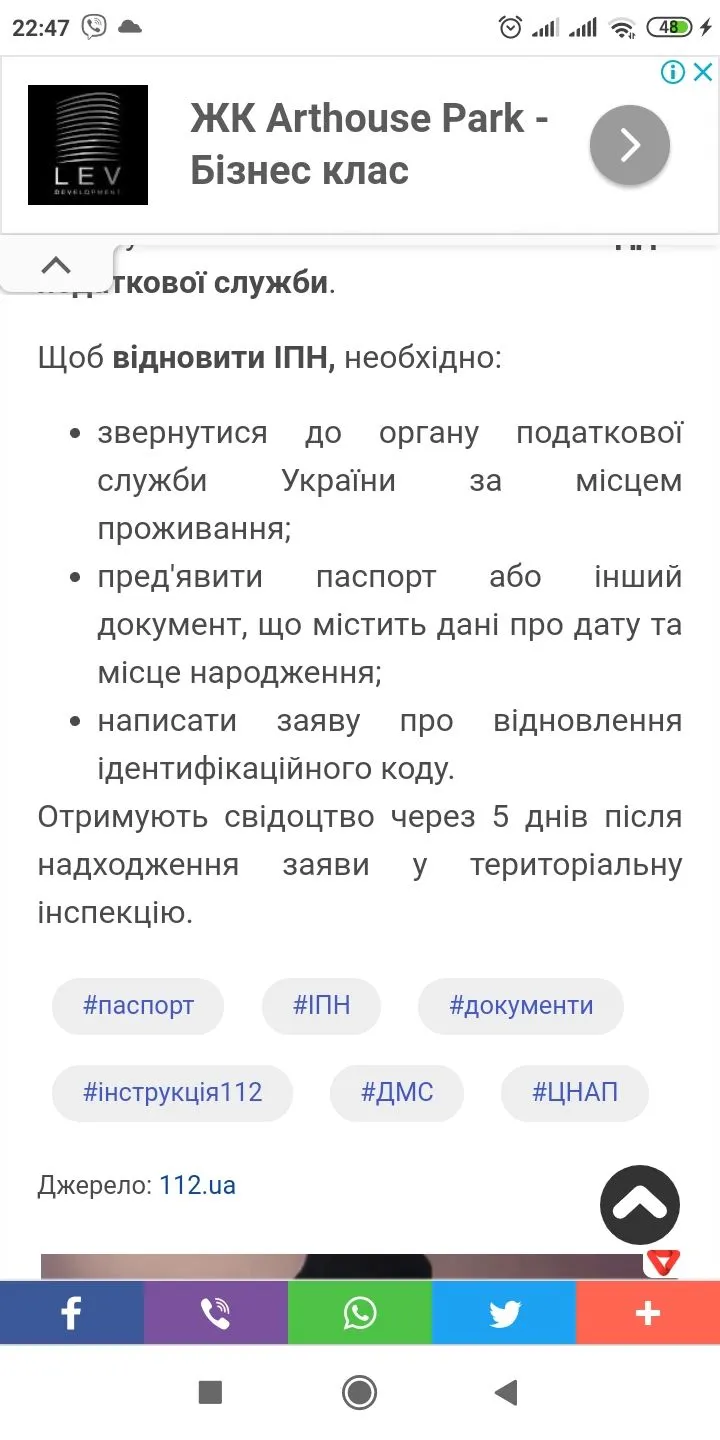Visit the 112.ua source link
This screenshot has width=720, height=1440.
[197, 1185]
